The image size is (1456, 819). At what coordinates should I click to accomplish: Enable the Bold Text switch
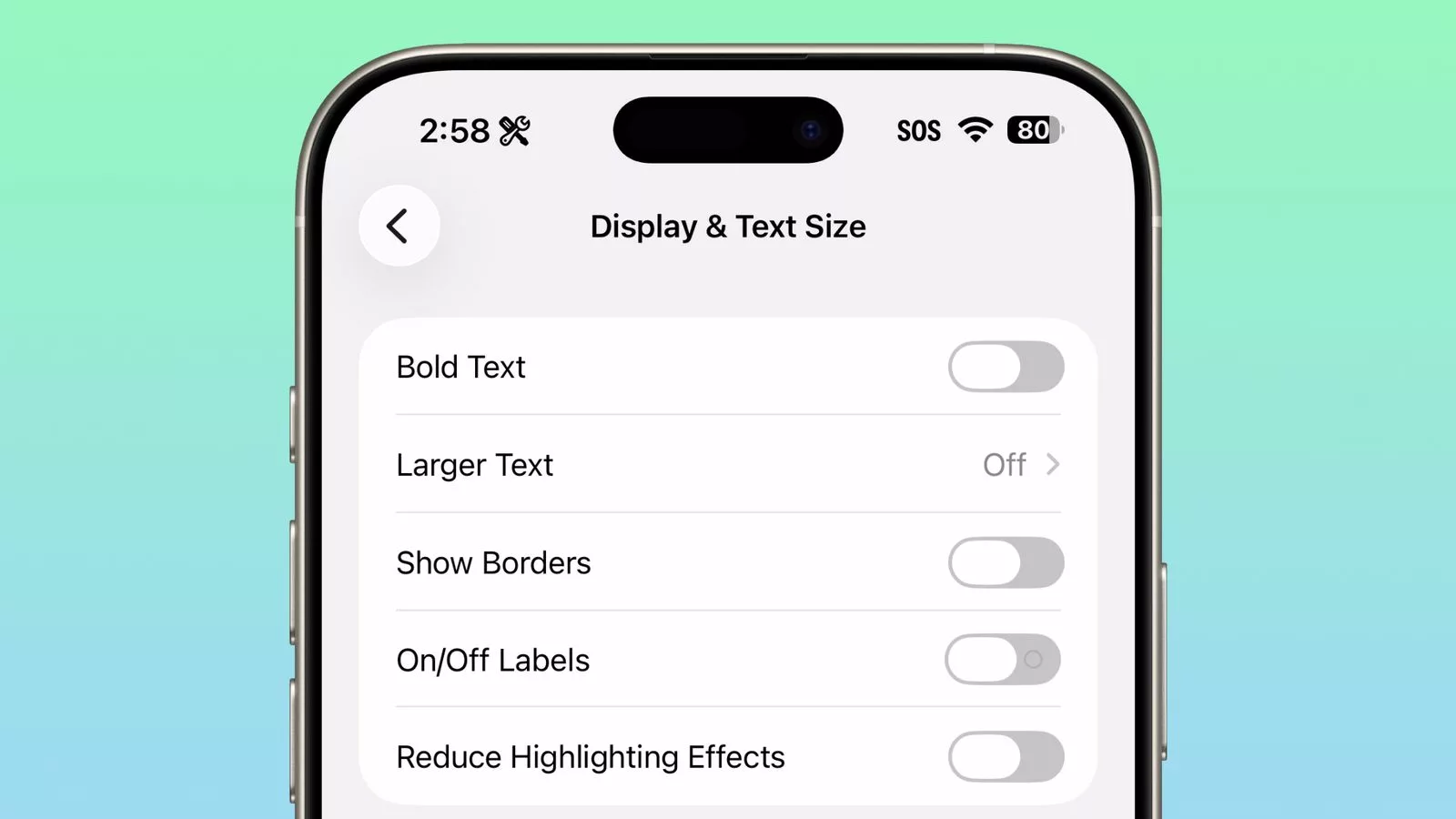tap(1006, 367)
